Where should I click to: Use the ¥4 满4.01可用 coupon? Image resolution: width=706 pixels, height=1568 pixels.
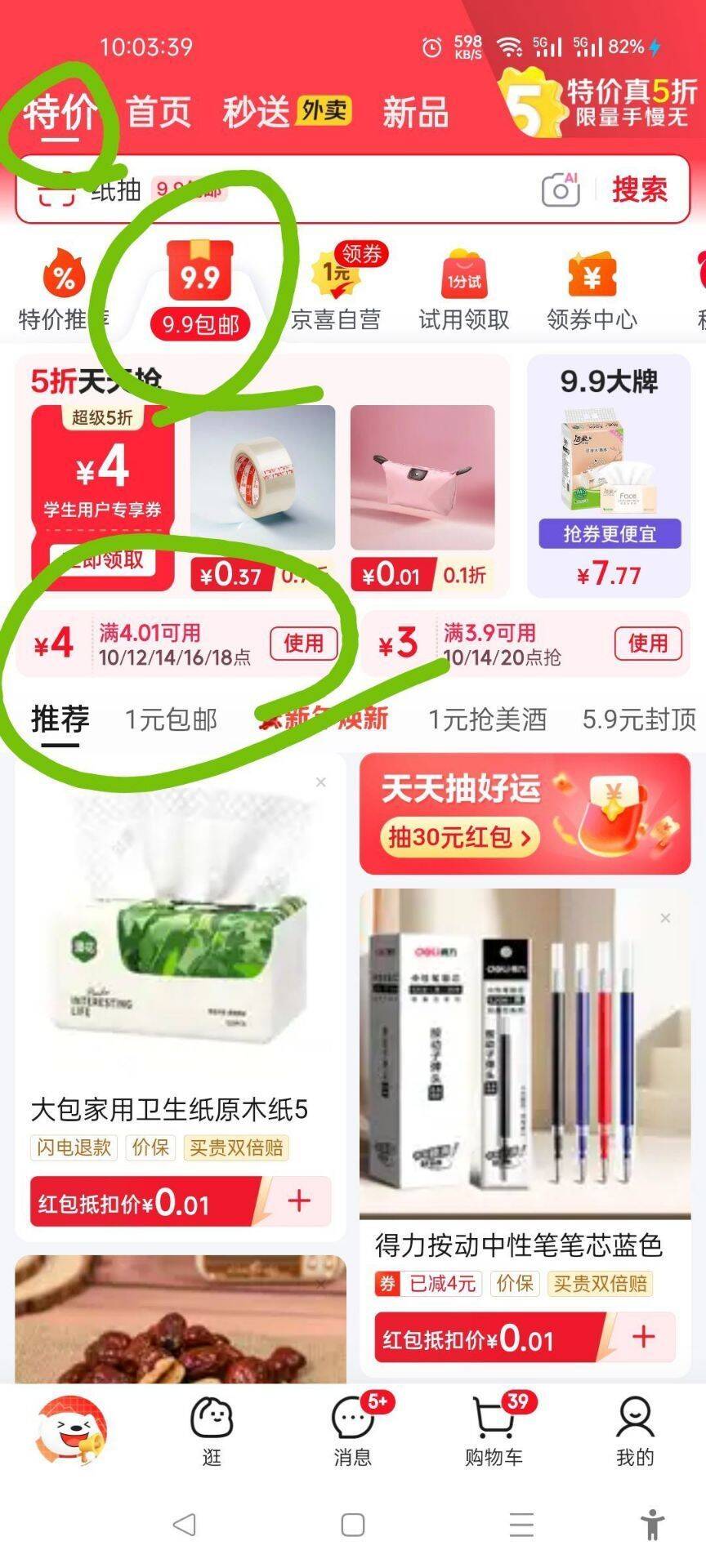[x=303, y=644]
